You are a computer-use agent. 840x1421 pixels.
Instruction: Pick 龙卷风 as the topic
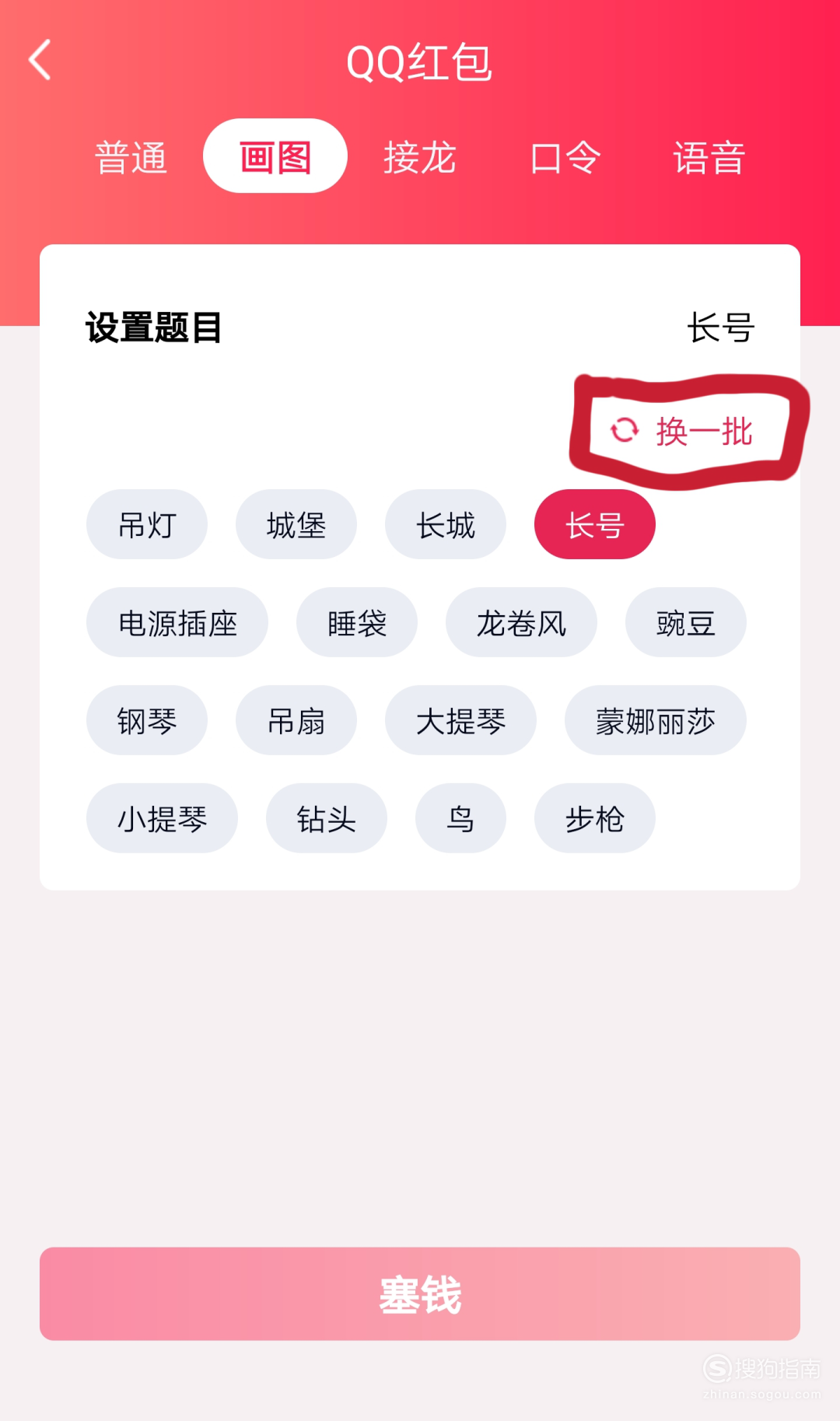tap(521, 622)
